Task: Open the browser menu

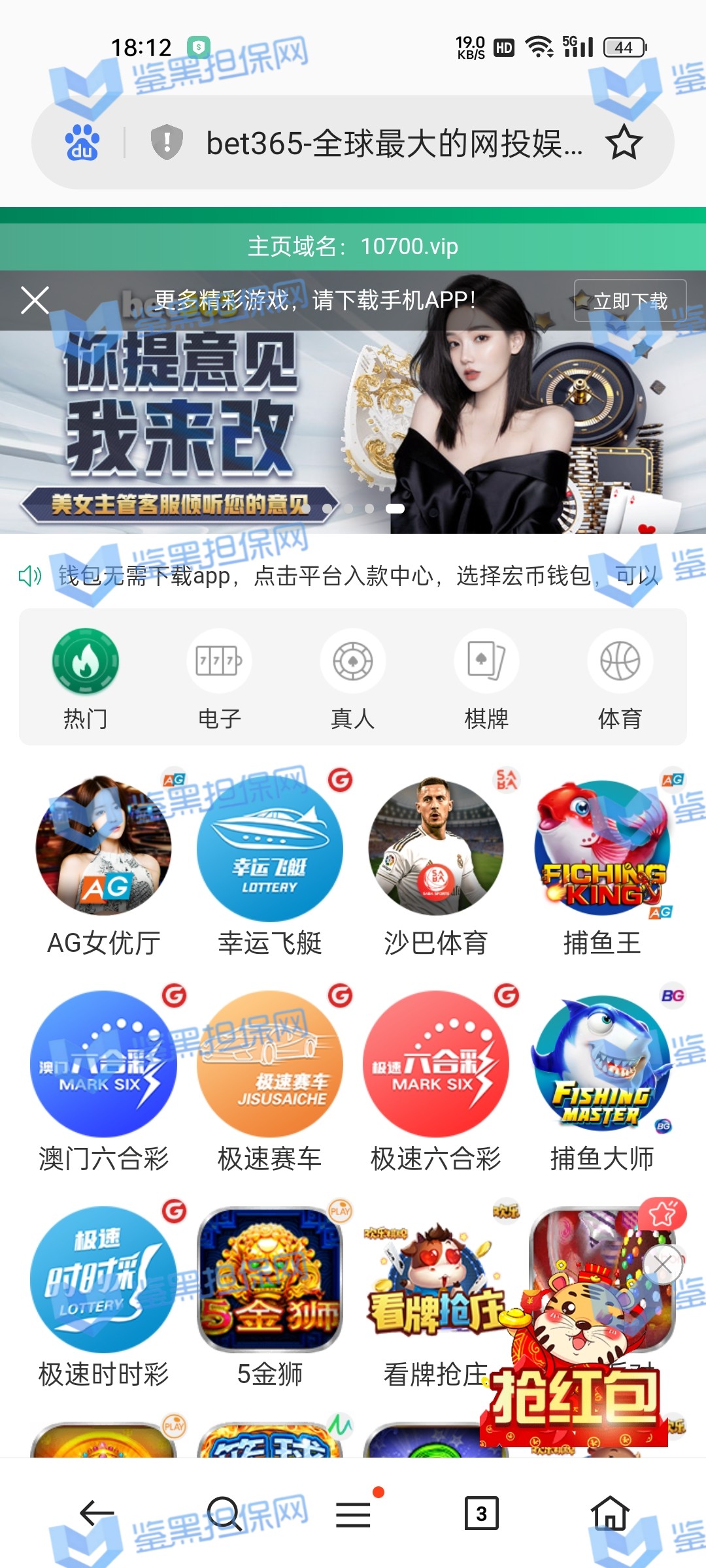Action: [354, 1513]
